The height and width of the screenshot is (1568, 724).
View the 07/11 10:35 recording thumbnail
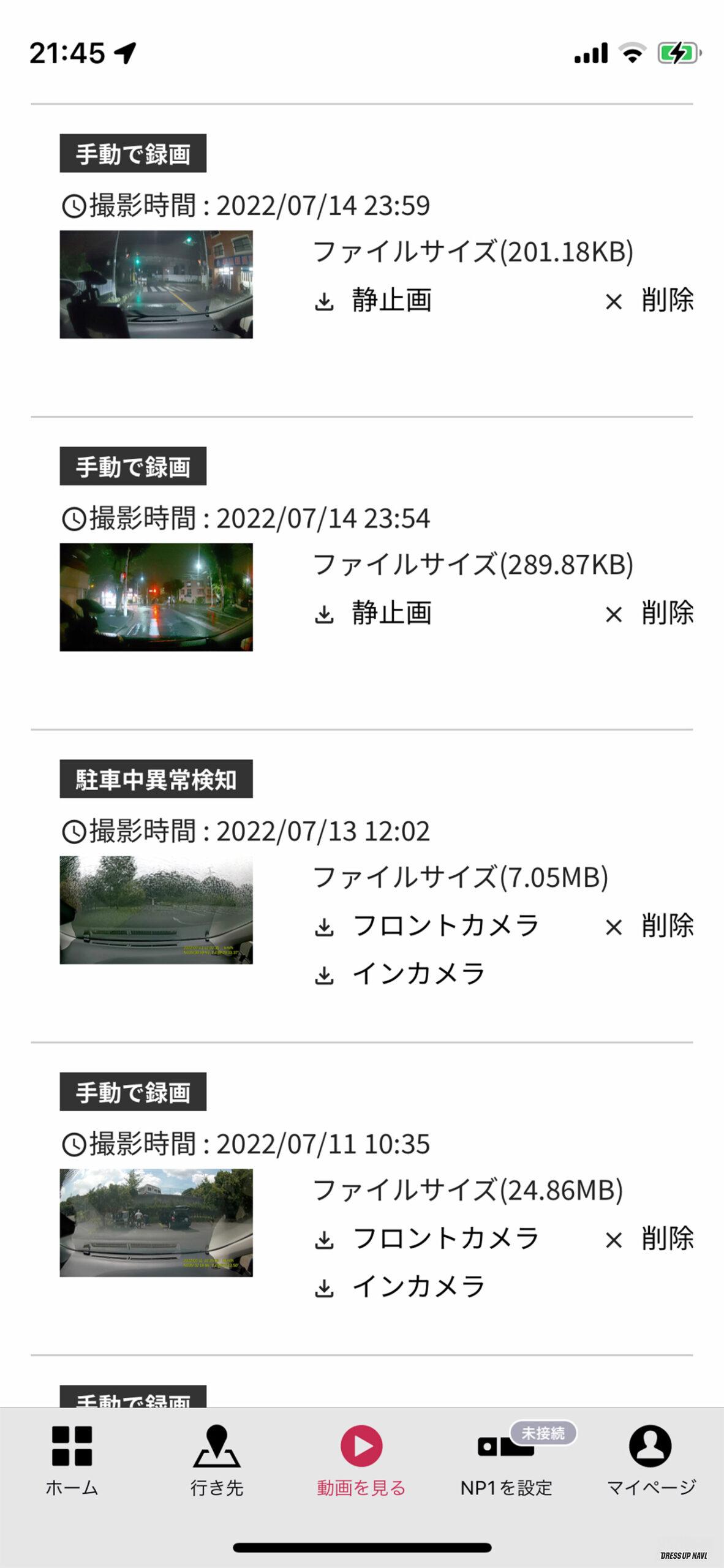(x=156, y=1223)
